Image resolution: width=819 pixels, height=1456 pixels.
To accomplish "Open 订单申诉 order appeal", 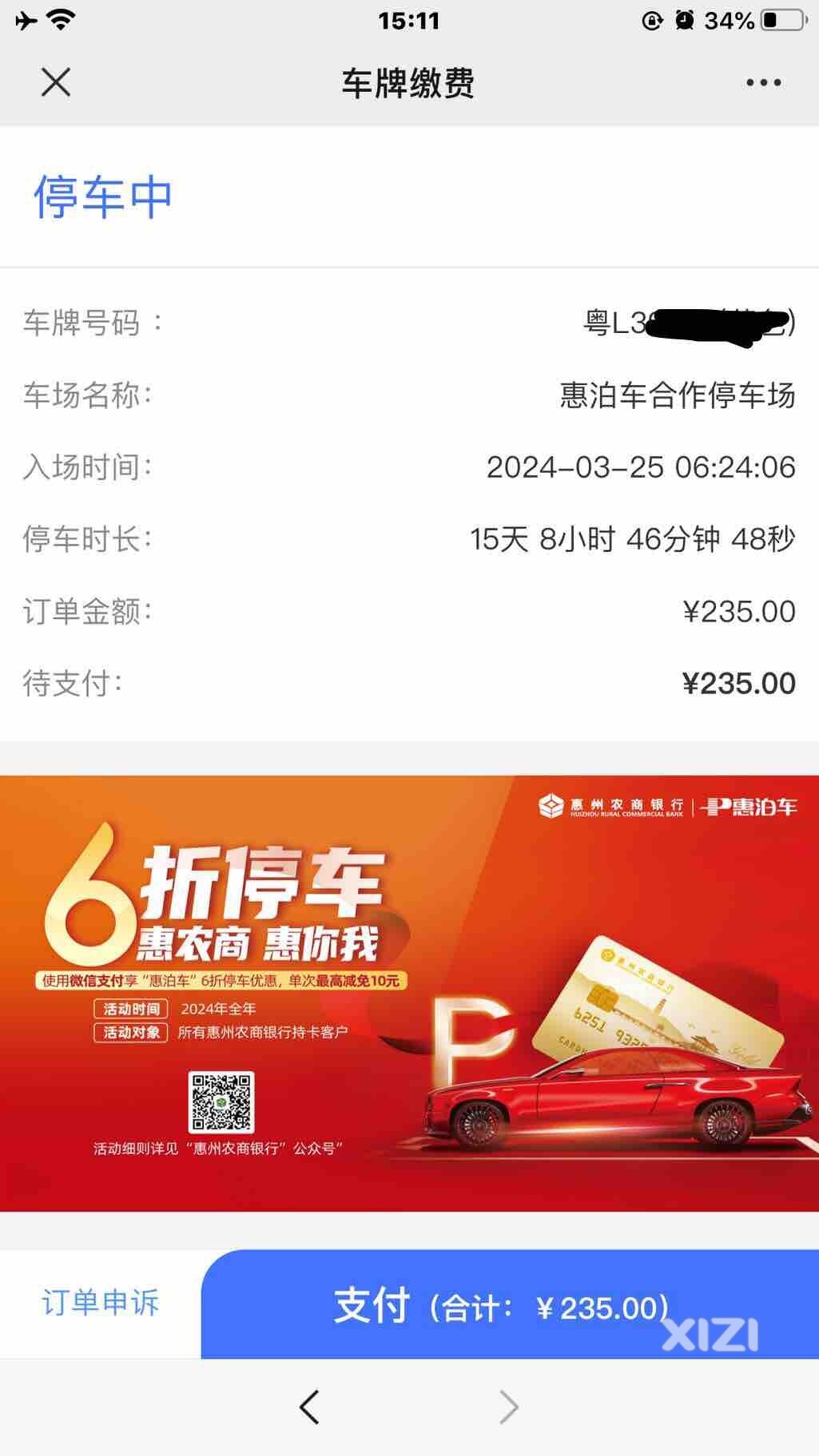I will (x=101, y=1303).
